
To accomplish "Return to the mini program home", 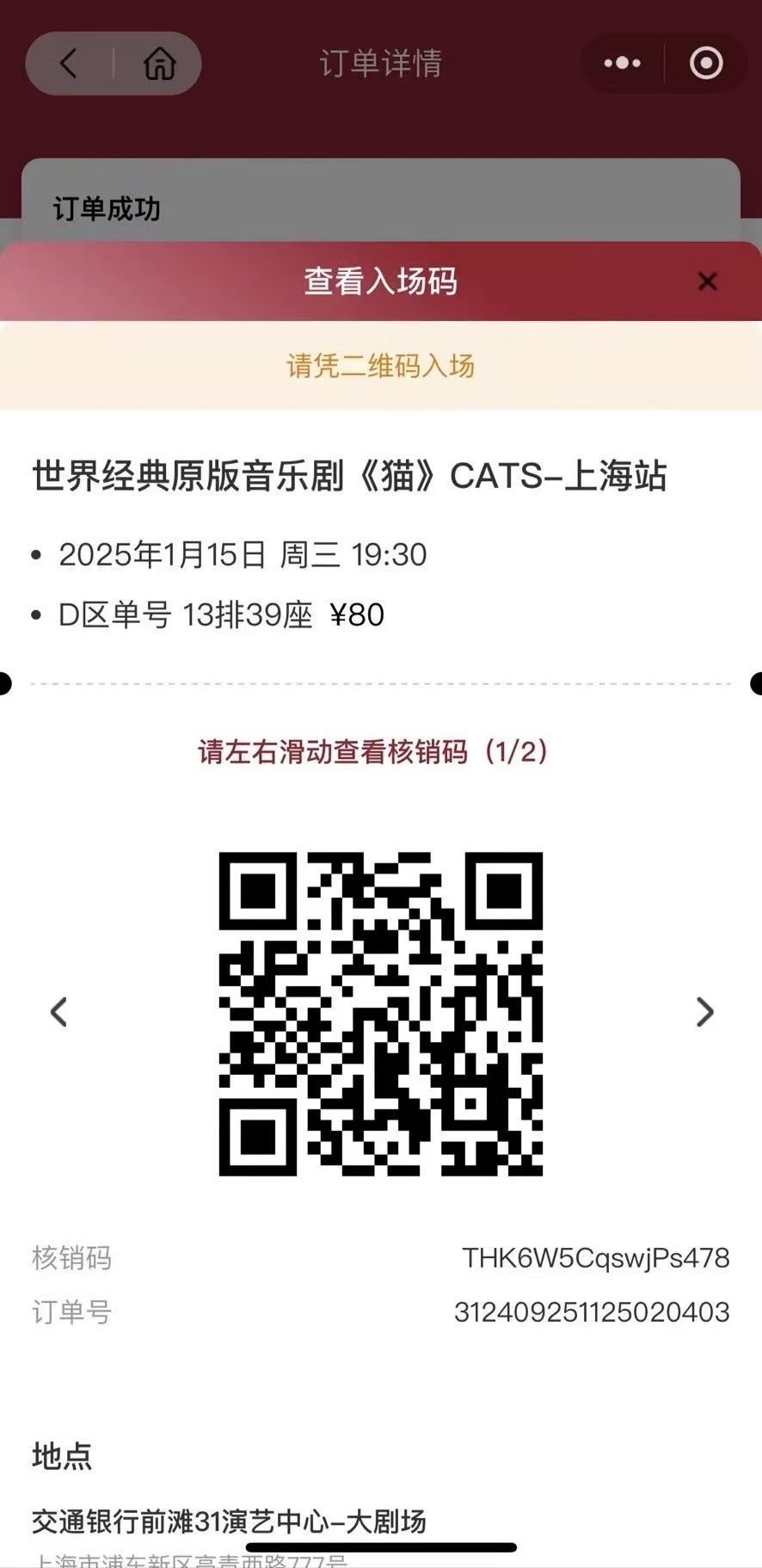I will (x=159, y=63).
